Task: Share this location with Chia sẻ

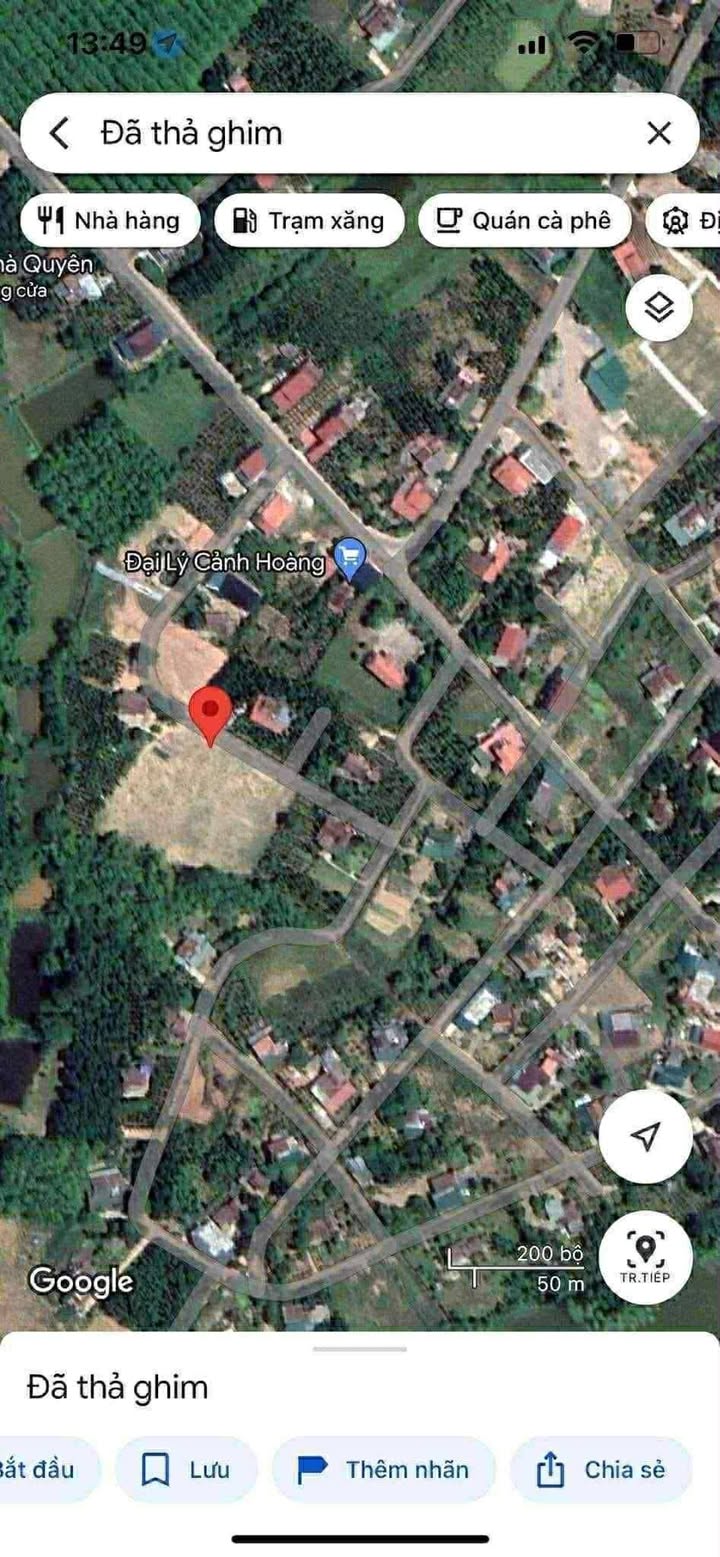Action: 602,1469
